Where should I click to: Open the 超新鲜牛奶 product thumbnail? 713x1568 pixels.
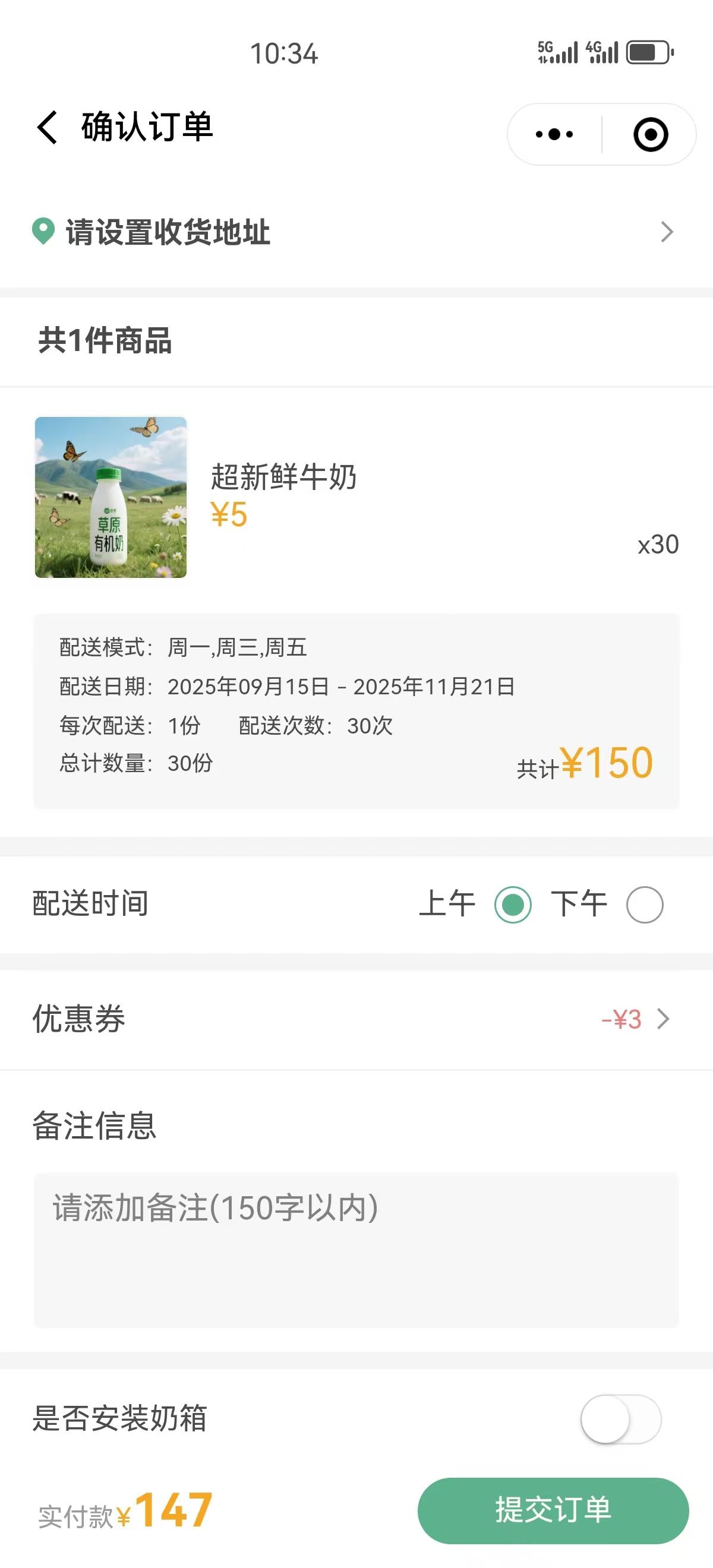(x=111, y=497)
